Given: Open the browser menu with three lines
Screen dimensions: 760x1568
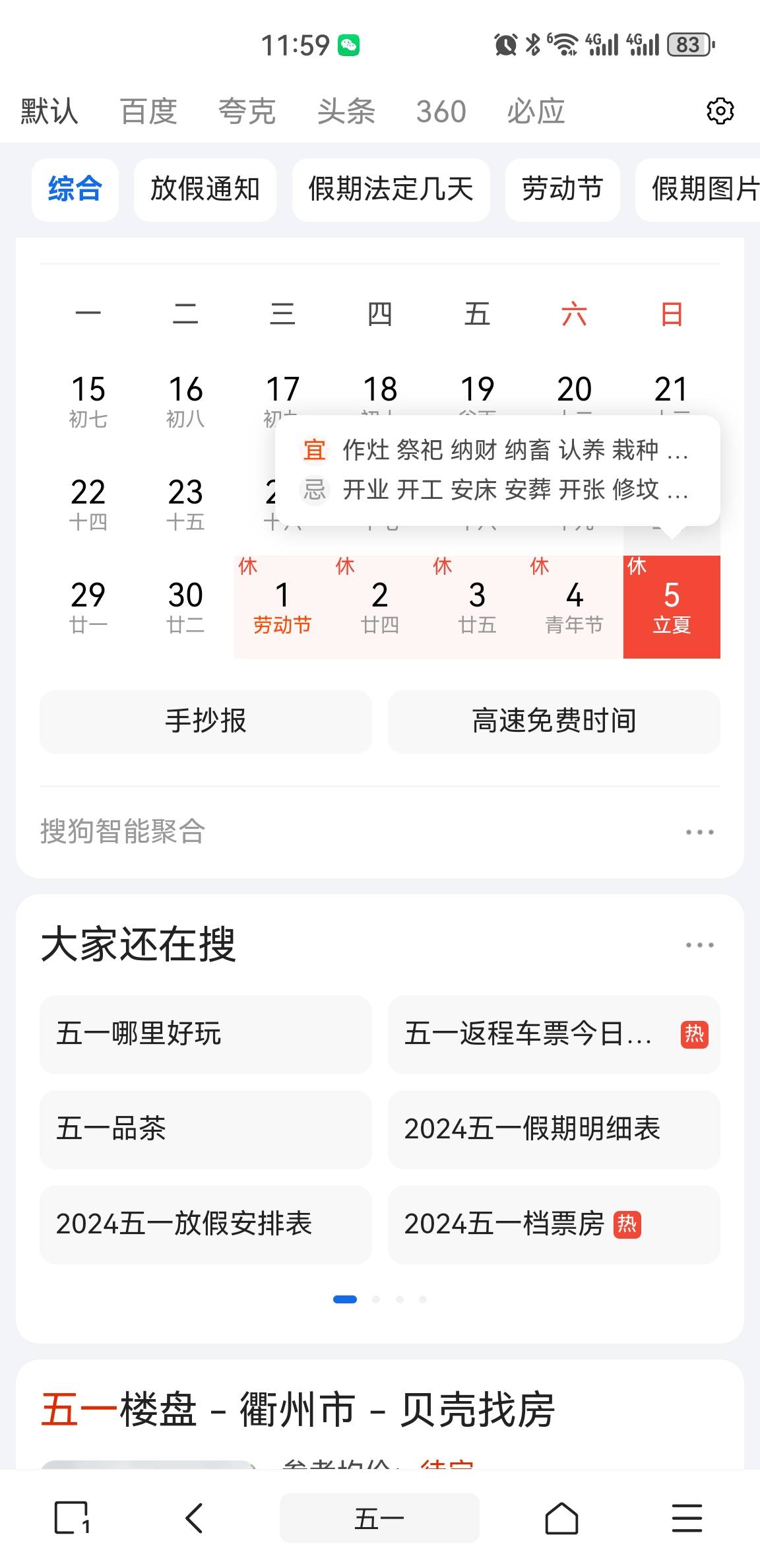Looking at the screenshot, I should click(687, 1518).
